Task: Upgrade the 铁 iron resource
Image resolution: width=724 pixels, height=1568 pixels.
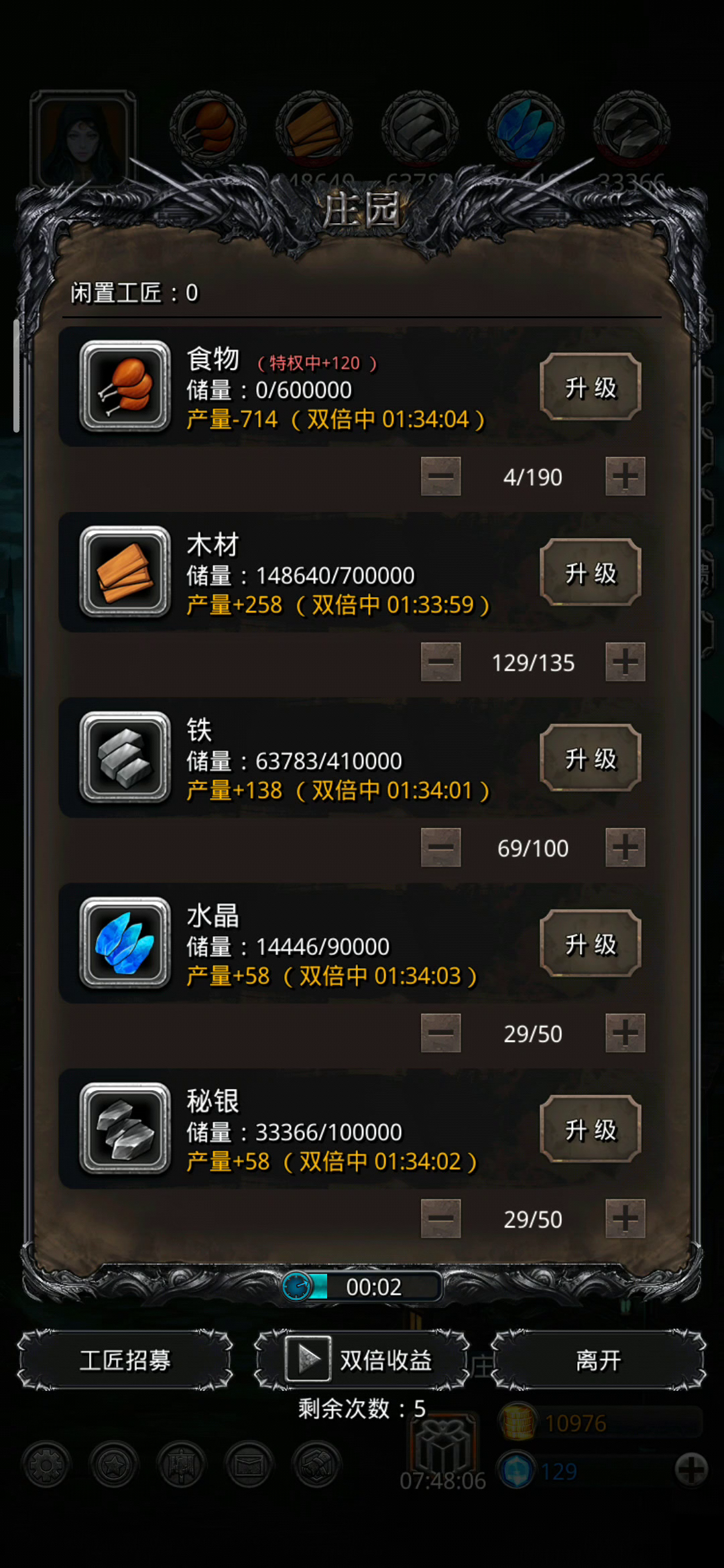Action: [x=590, y=759]
